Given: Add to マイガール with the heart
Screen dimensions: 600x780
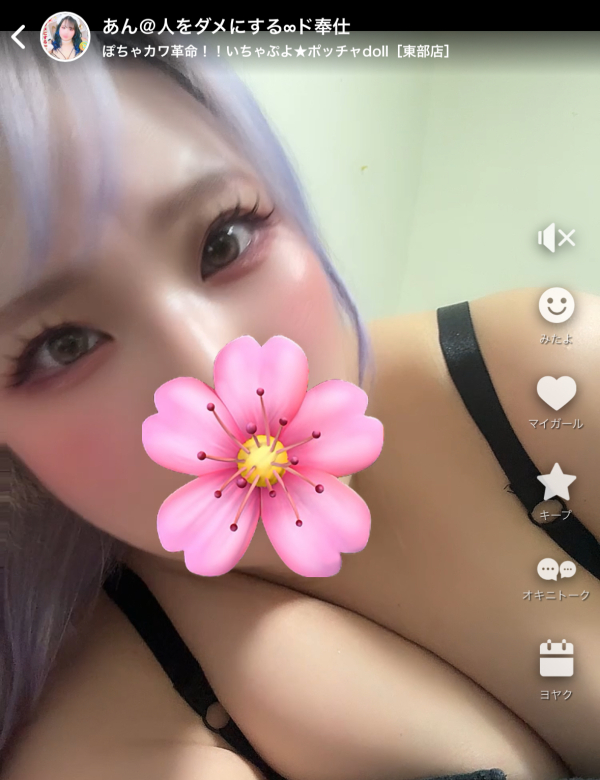Looking at the screenshot, I should coord(556,394).
